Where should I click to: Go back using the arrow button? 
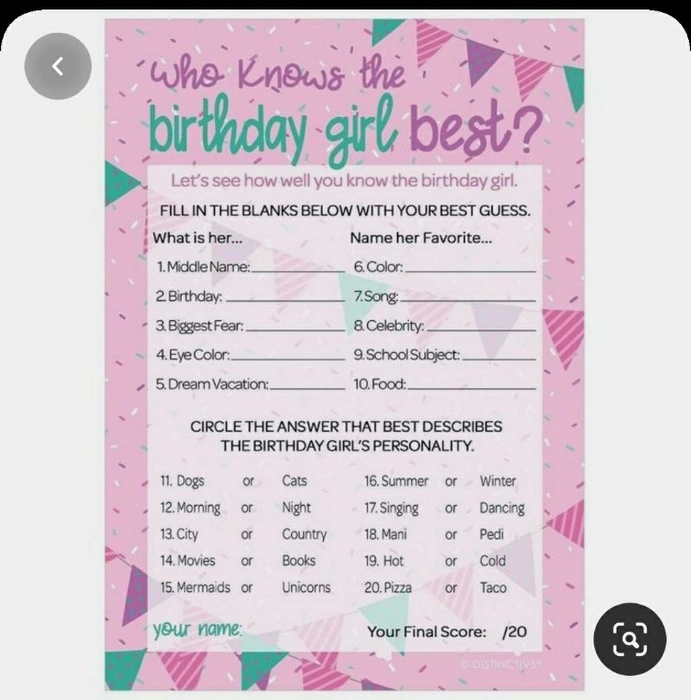click(58, 66)
